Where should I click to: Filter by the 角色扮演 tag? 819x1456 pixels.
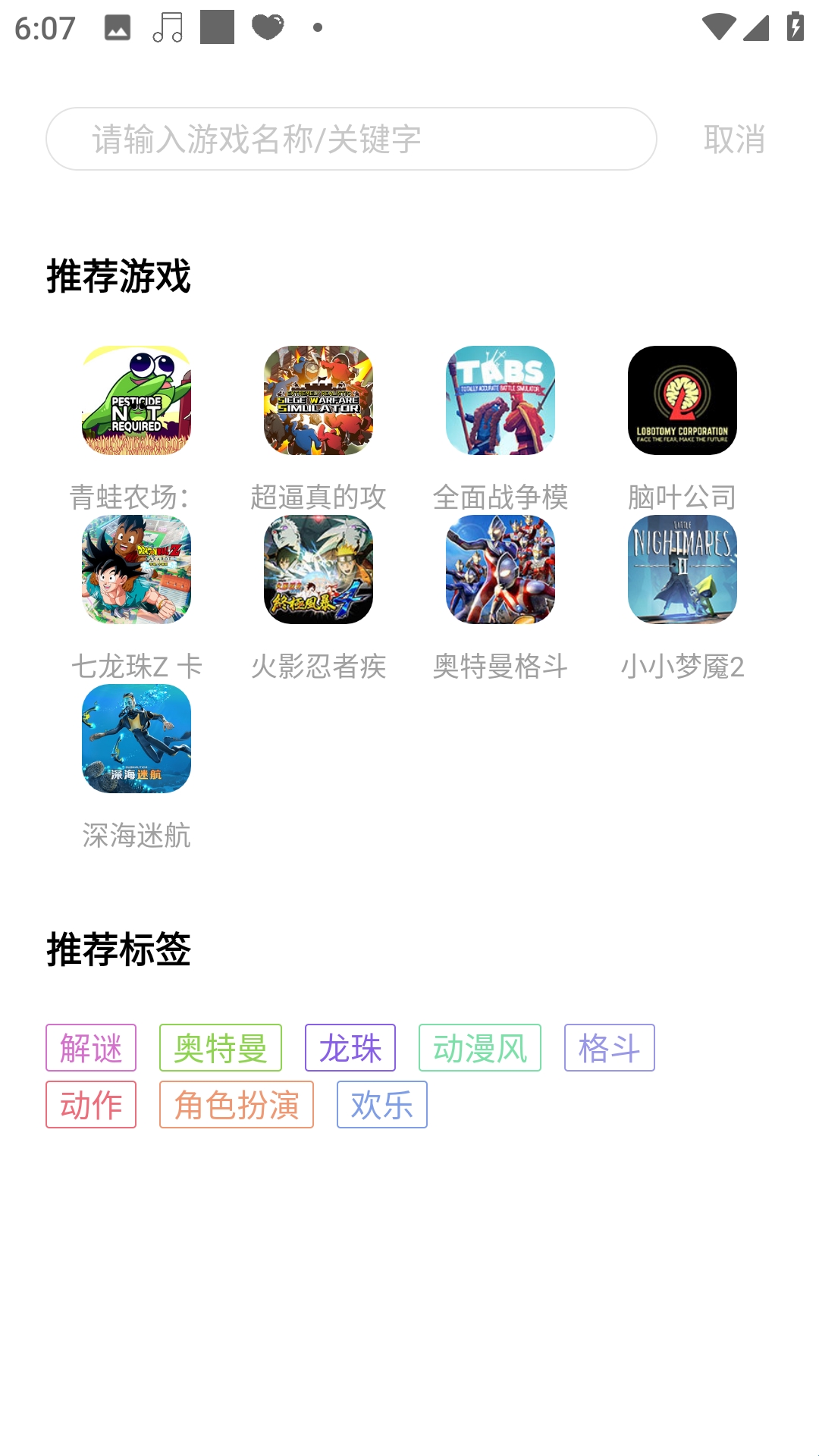point(237,1105)
